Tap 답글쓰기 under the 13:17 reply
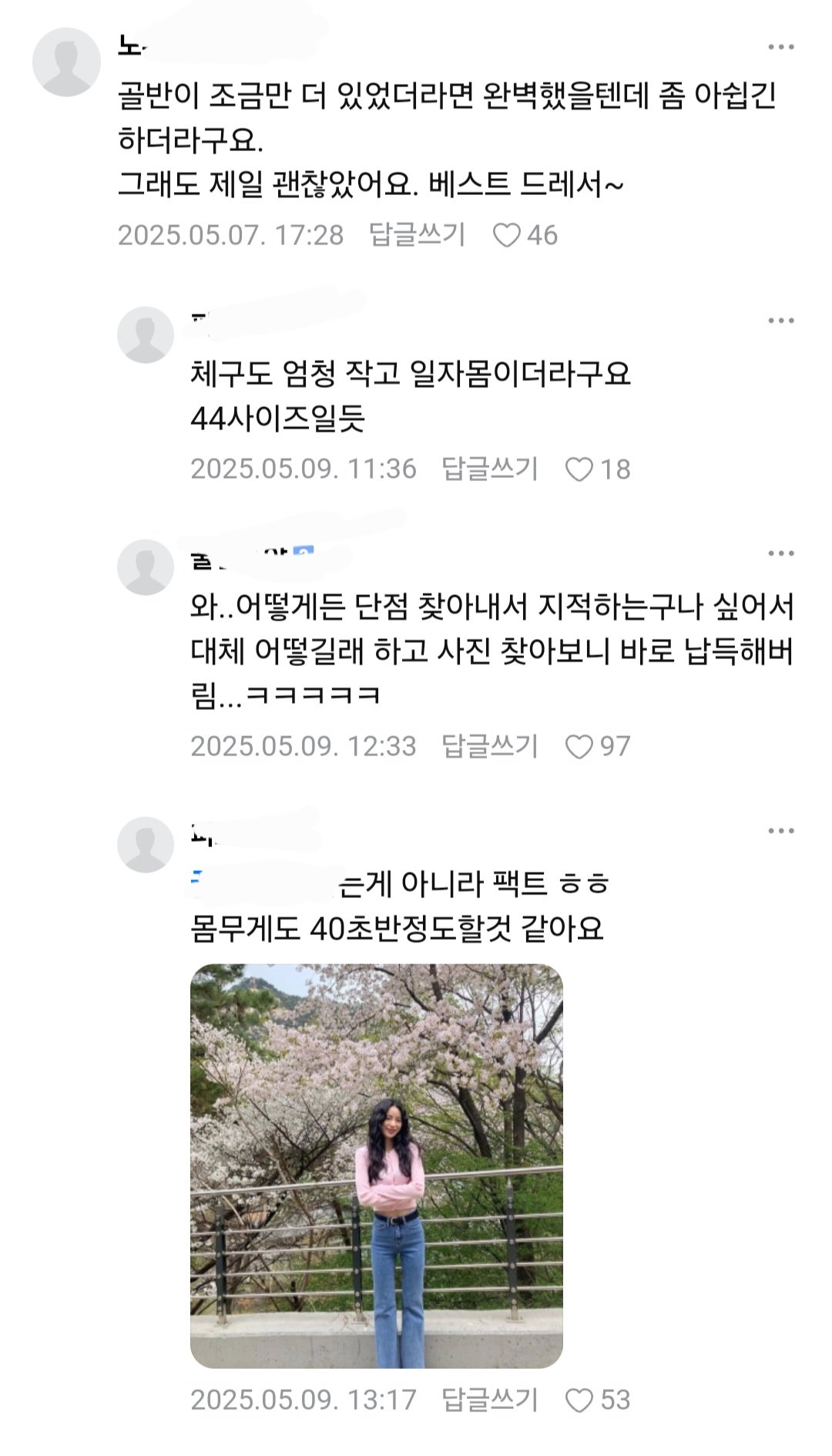 point(489,1400)
